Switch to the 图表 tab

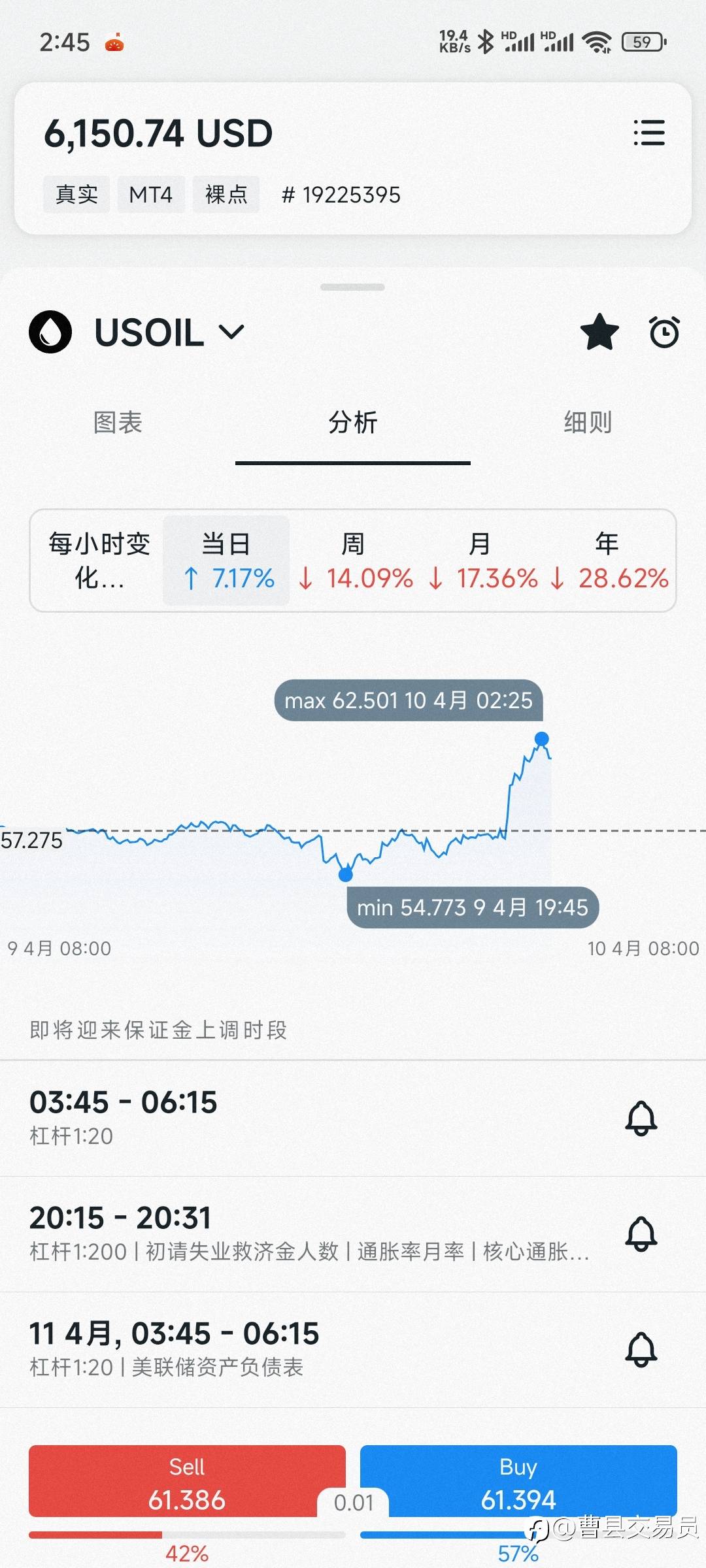(x=118, y=422)
